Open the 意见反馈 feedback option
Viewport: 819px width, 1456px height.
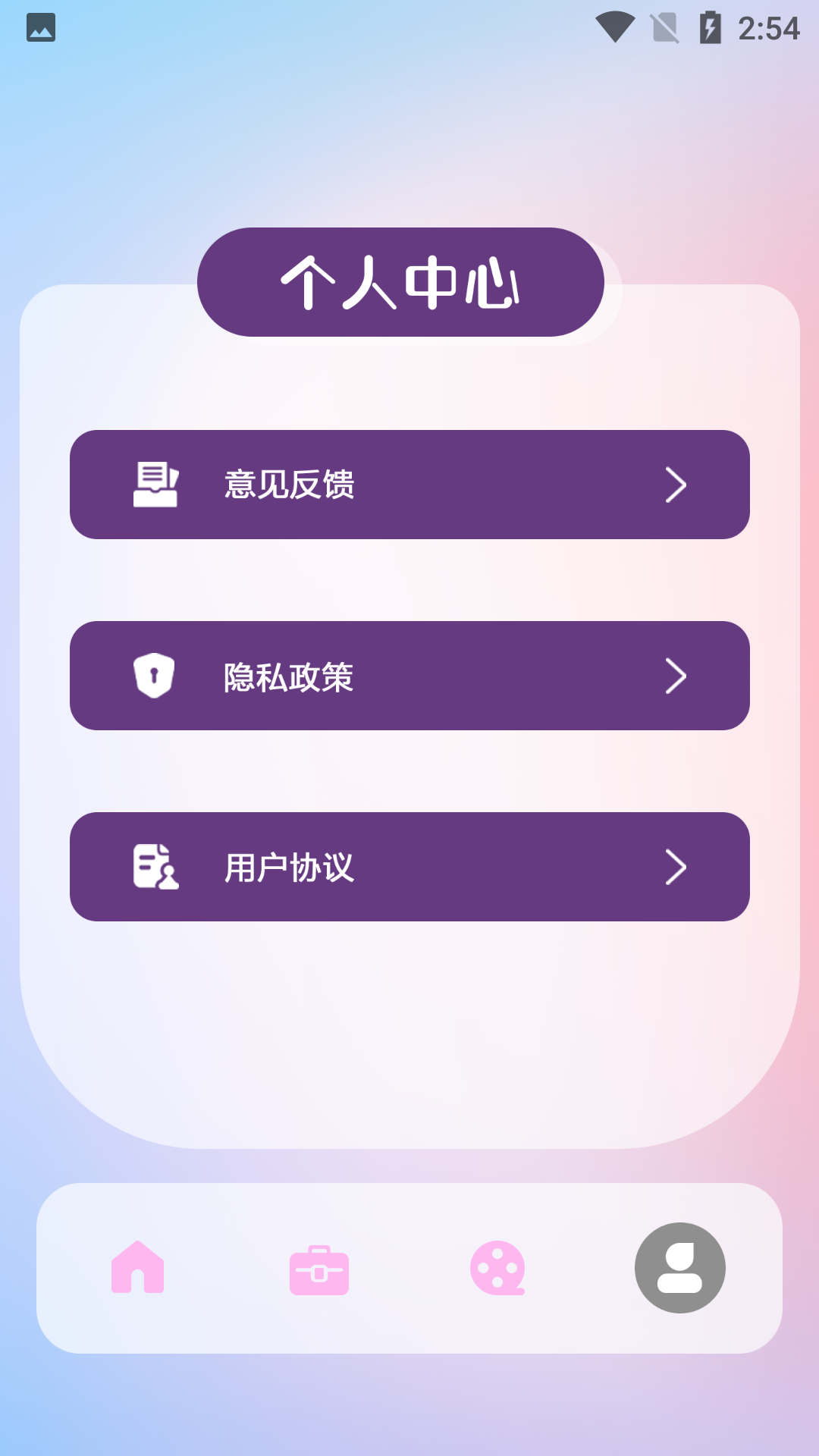click(x=409, y=485)
